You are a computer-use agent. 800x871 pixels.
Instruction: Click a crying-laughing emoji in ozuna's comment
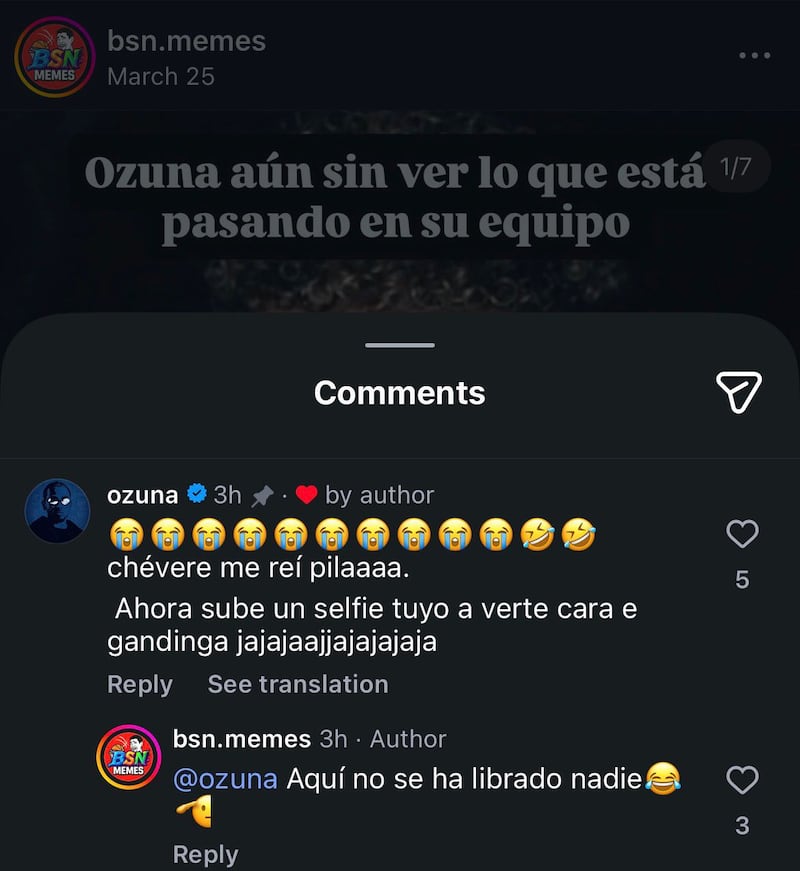point(125,534)
